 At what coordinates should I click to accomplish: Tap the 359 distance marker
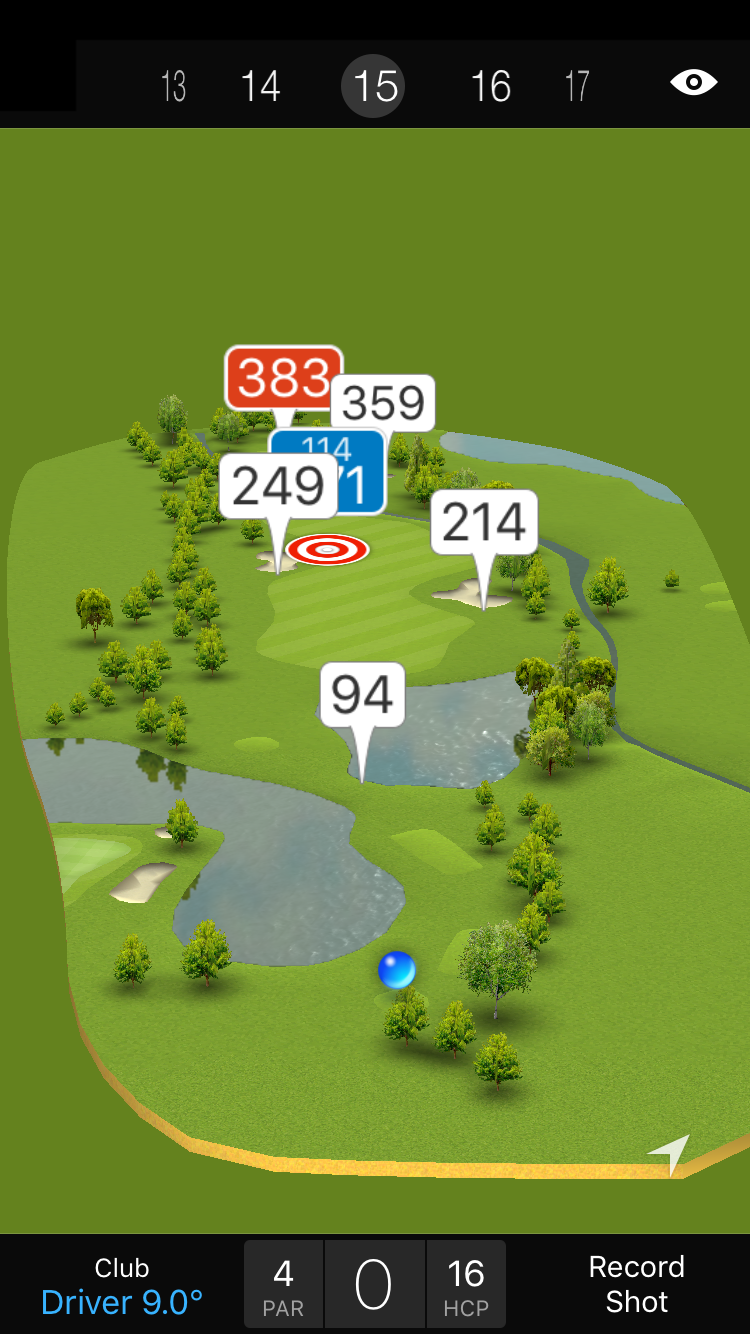pyautogui.click(x=384, y=402)
